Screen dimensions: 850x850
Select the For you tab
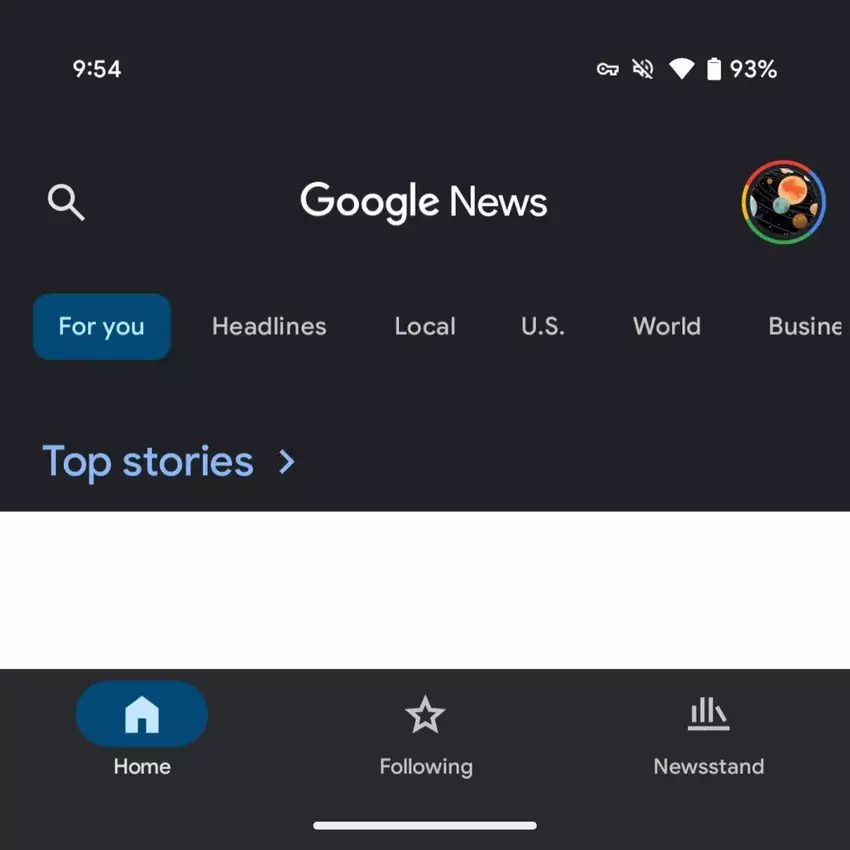tap(102, 327)
